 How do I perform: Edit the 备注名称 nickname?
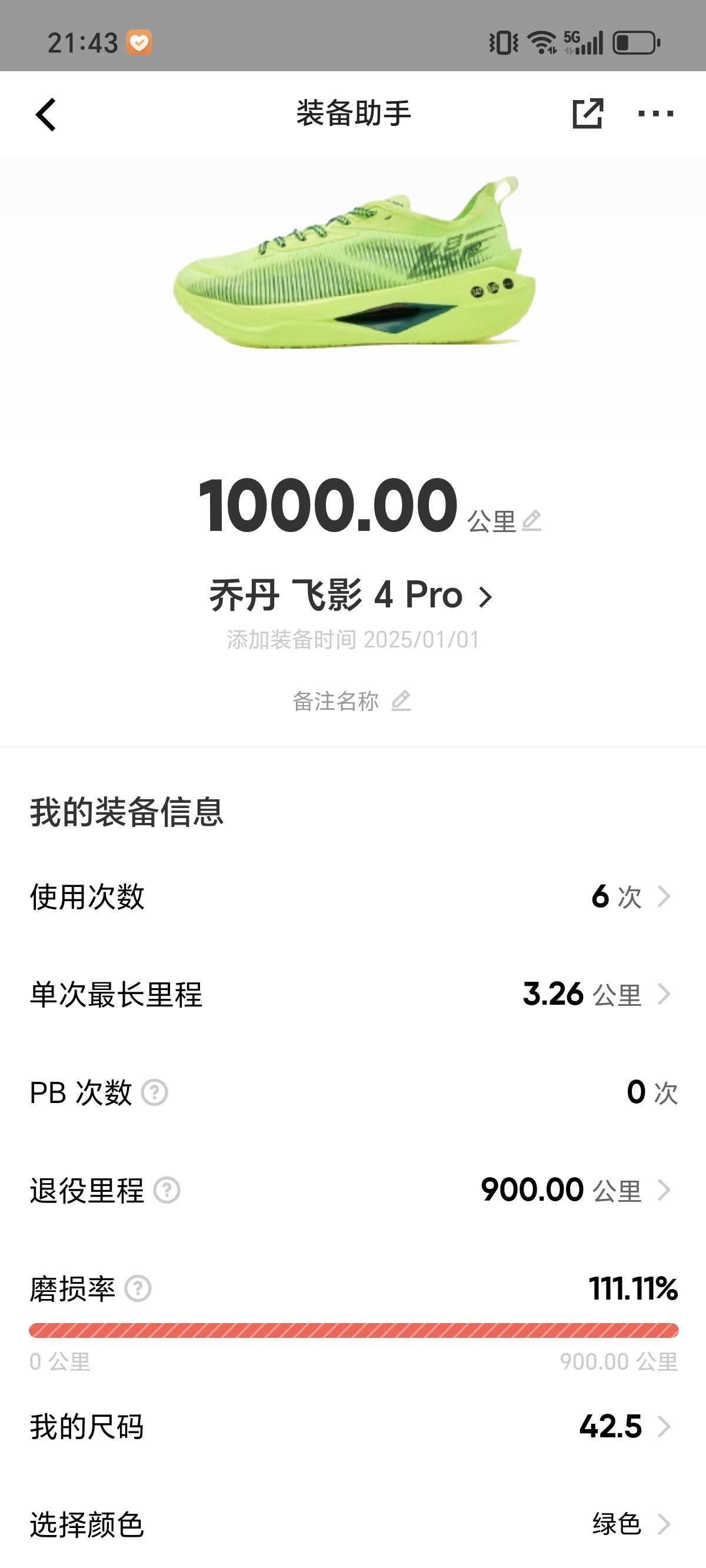(x=401, y=701)
